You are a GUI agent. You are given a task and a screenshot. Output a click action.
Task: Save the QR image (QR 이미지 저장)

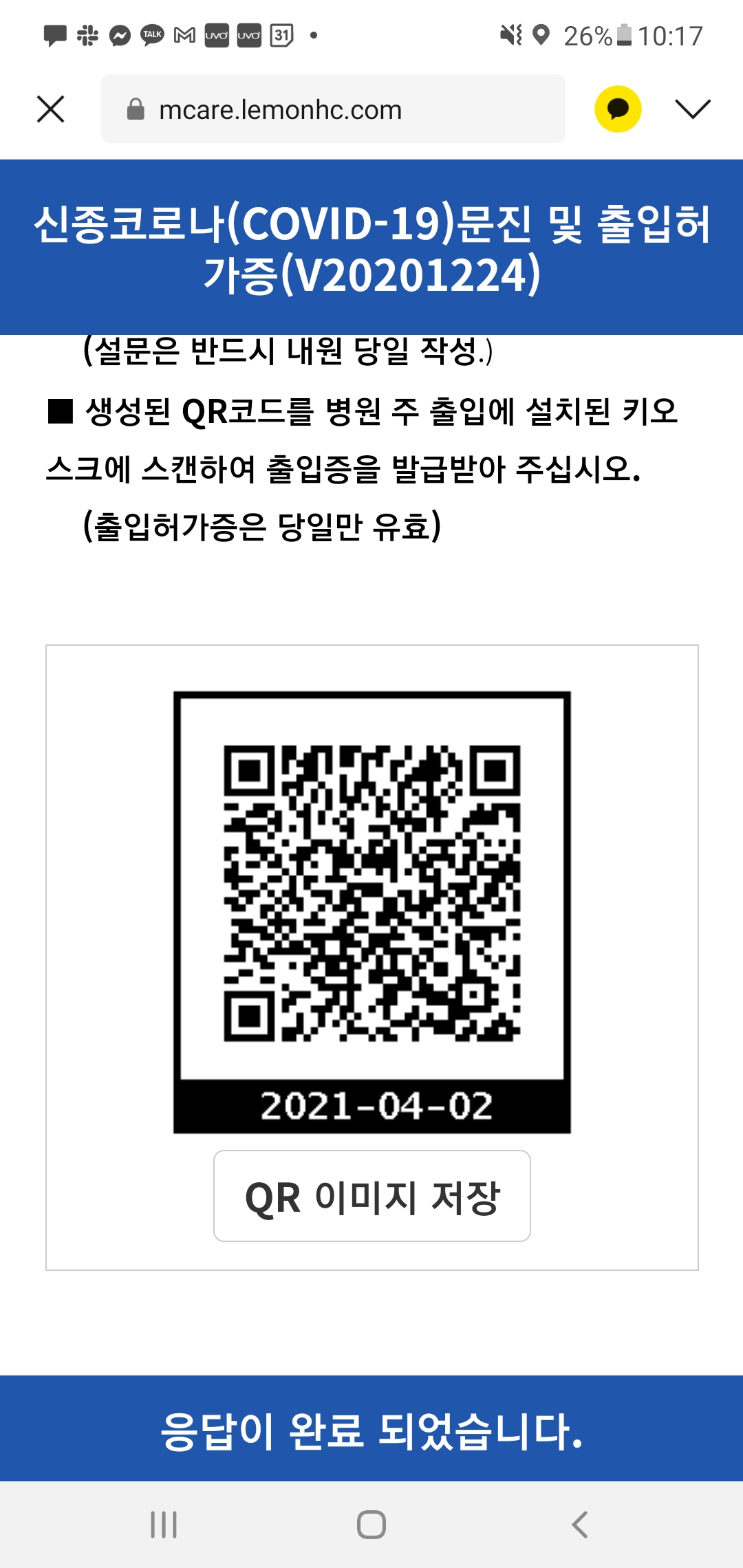click(371, 1196)
